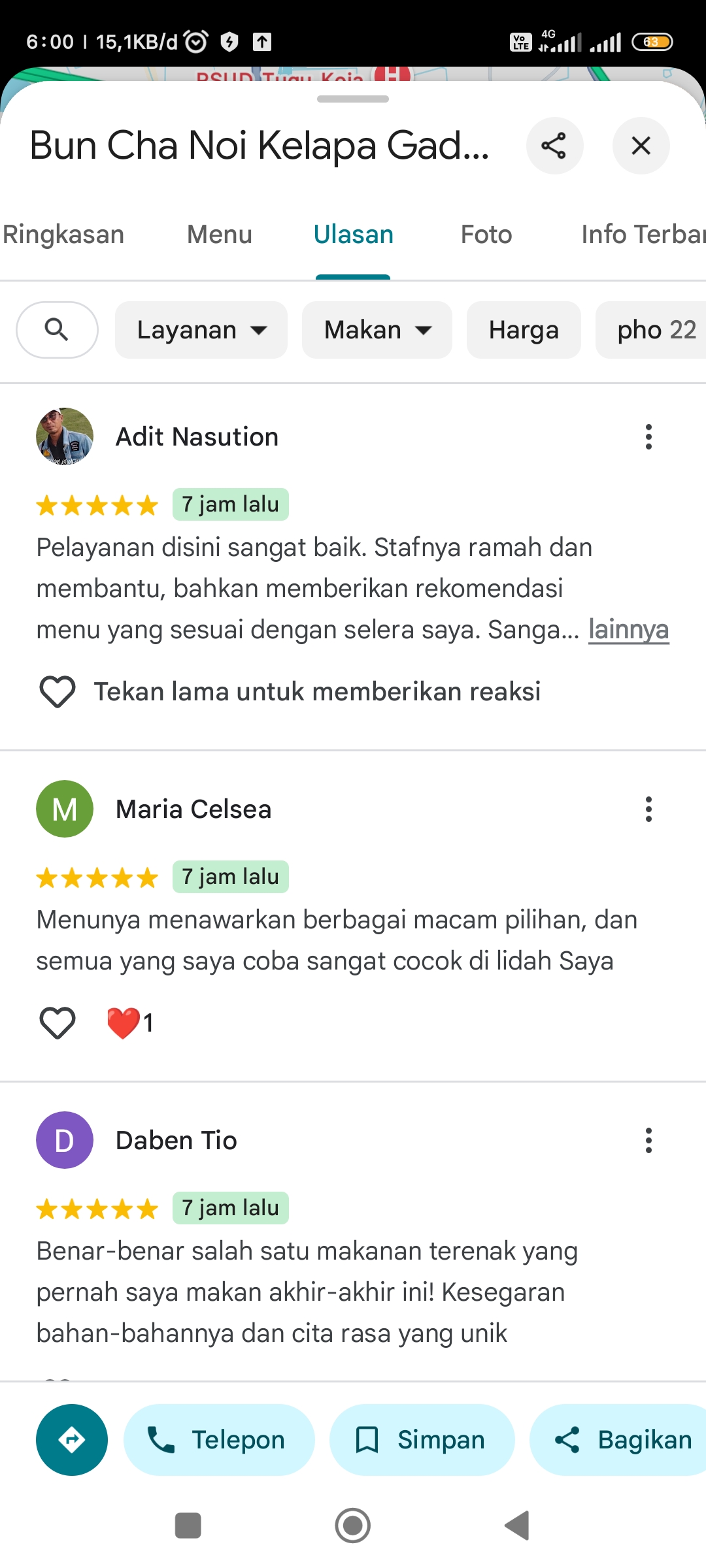Filter reviews by Harga chip

(524, 330)
